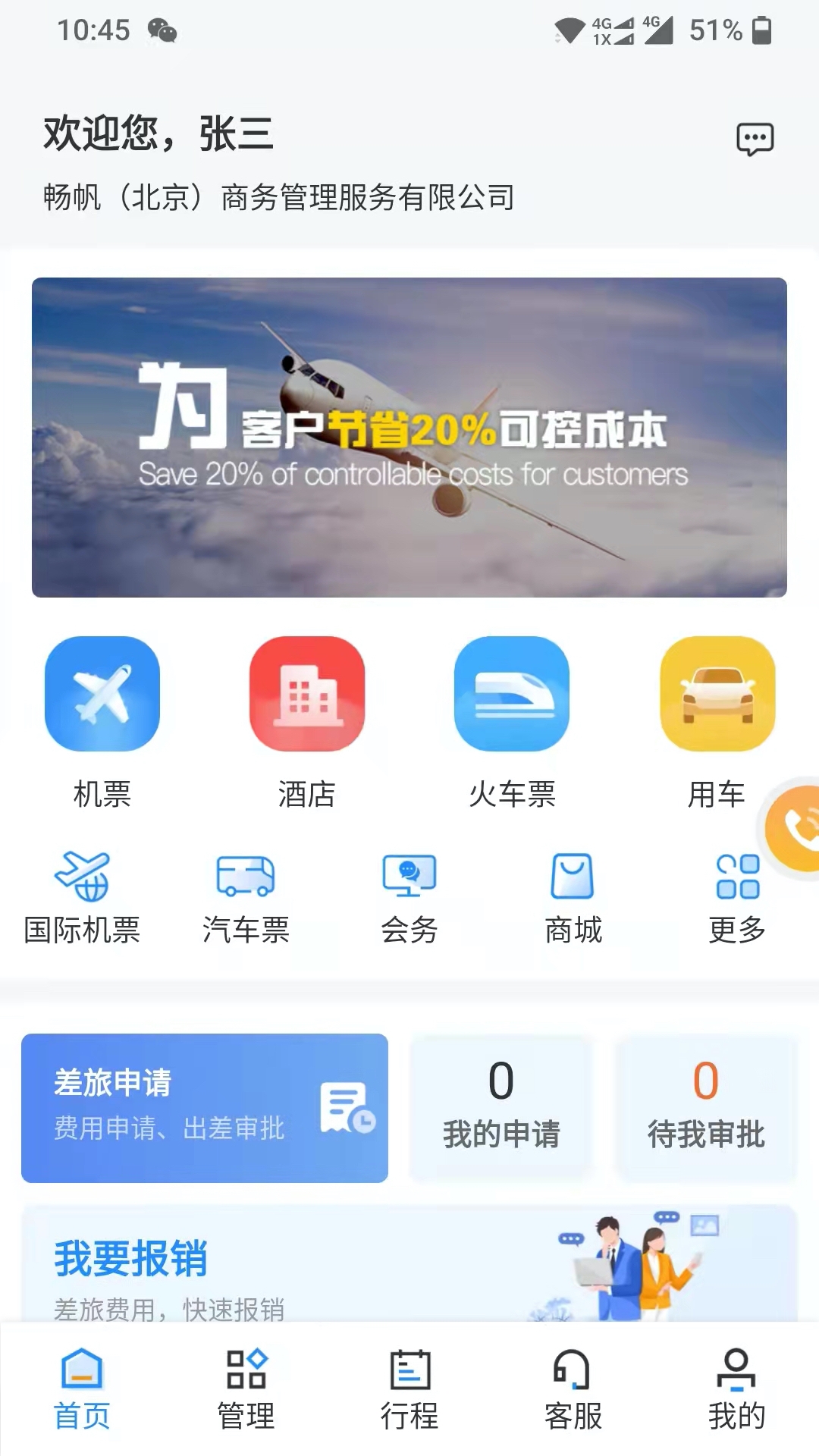The image size is (819, 1456).
Task: Open flight ticket booking (机票)
Action: click(x=102, y=694)
